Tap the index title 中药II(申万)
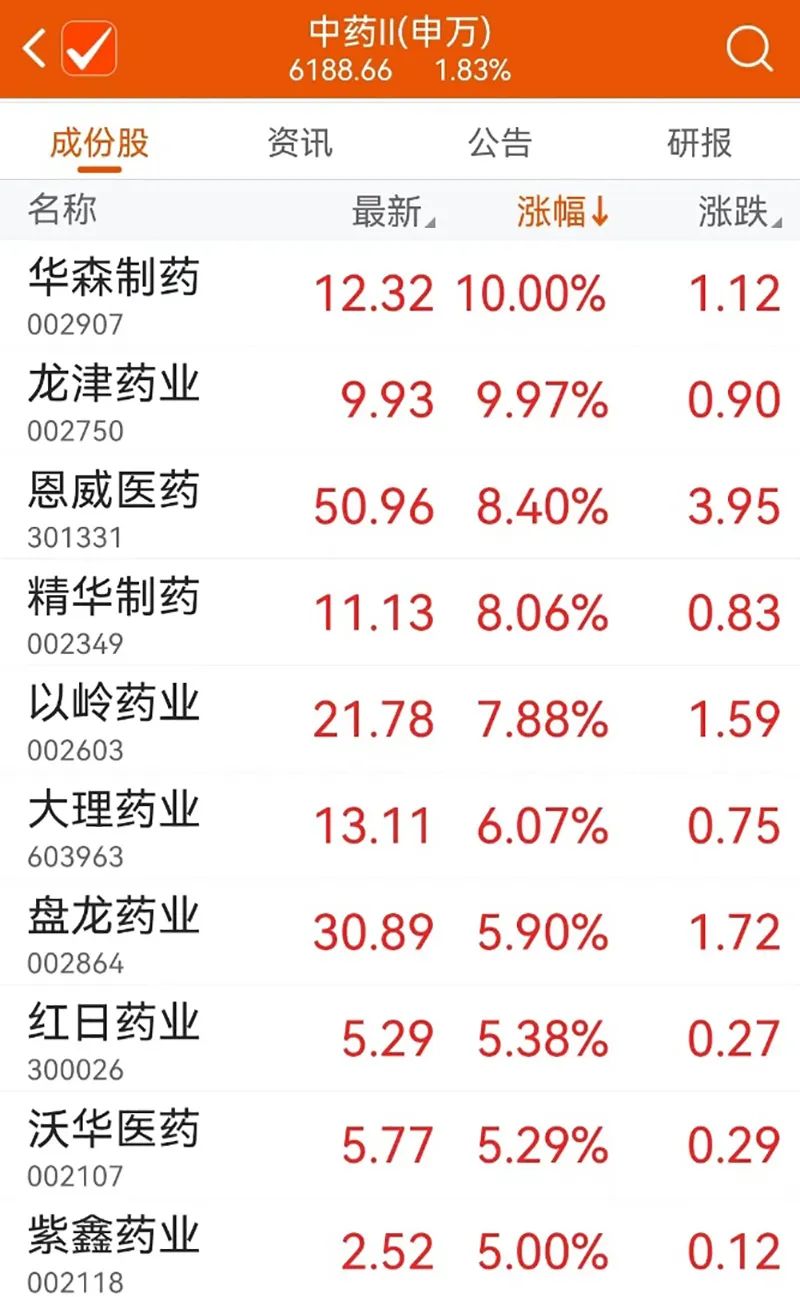The image size is (800, 1297). click(x=398, y=32)
